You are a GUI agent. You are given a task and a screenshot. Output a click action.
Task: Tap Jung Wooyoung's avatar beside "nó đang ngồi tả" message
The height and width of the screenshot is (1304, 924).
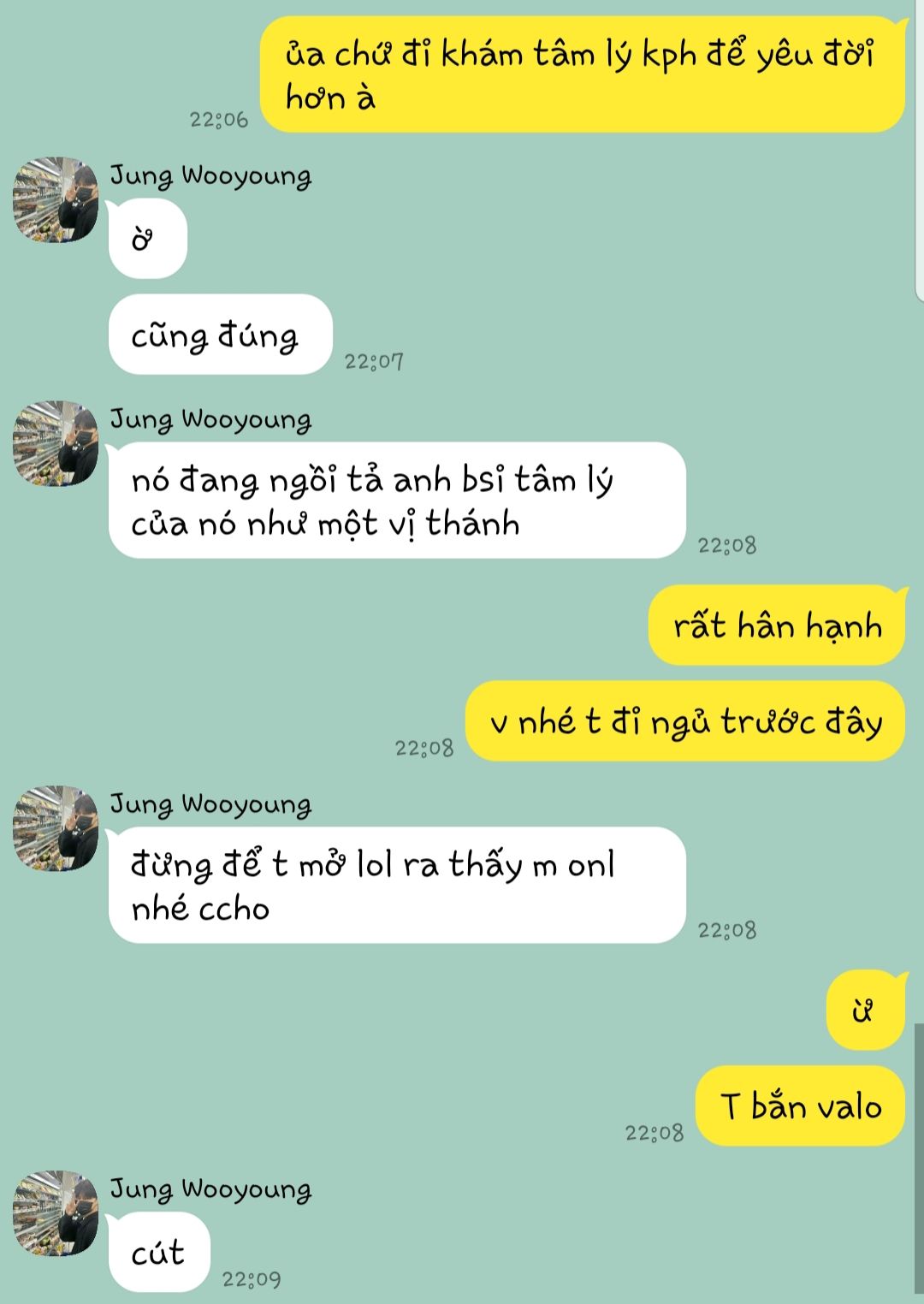click(56, 443)
